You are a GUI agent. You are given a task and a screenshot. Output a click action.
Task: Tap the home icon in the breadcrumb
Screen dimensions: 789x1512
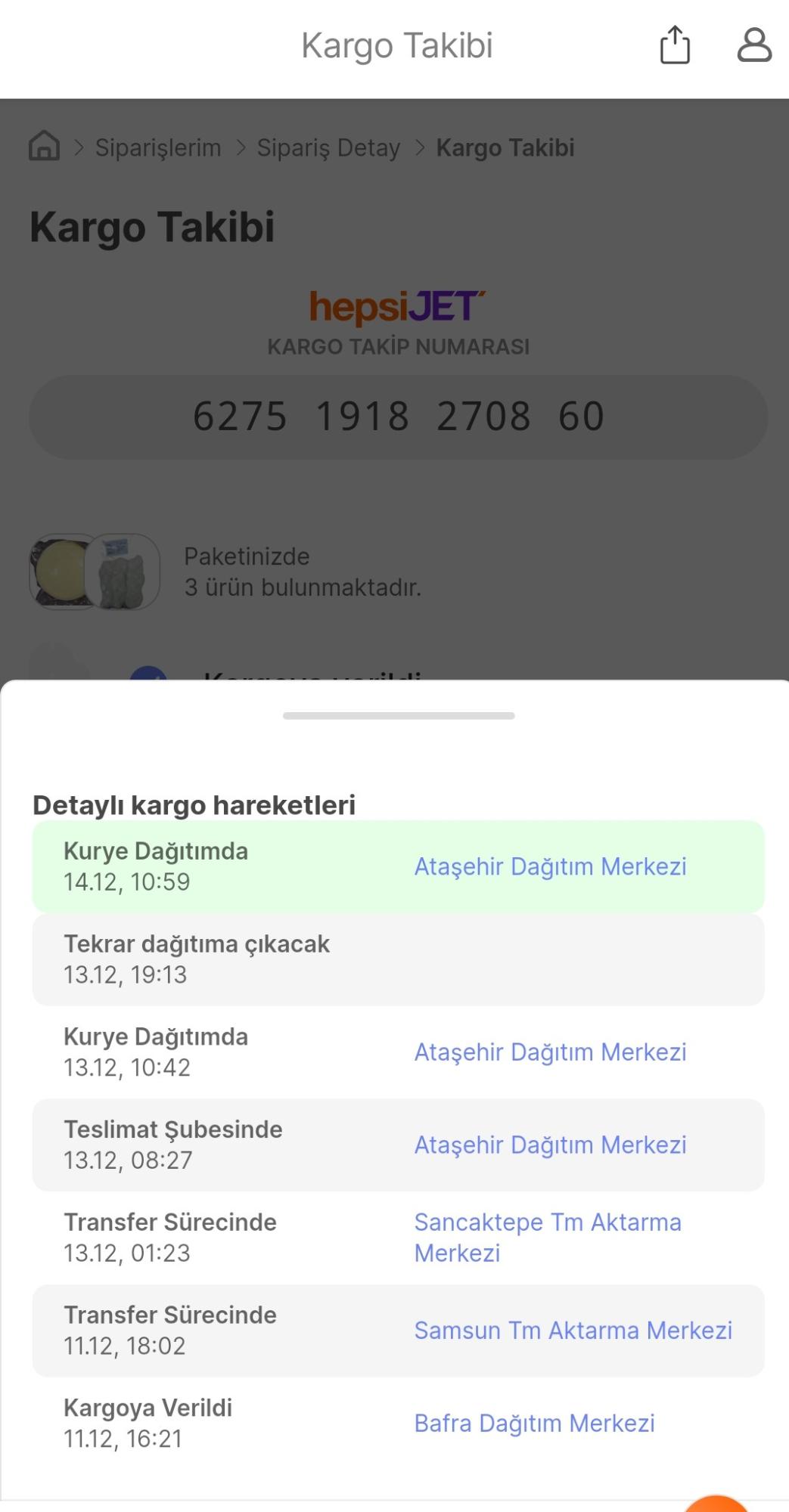coord(43,147)
